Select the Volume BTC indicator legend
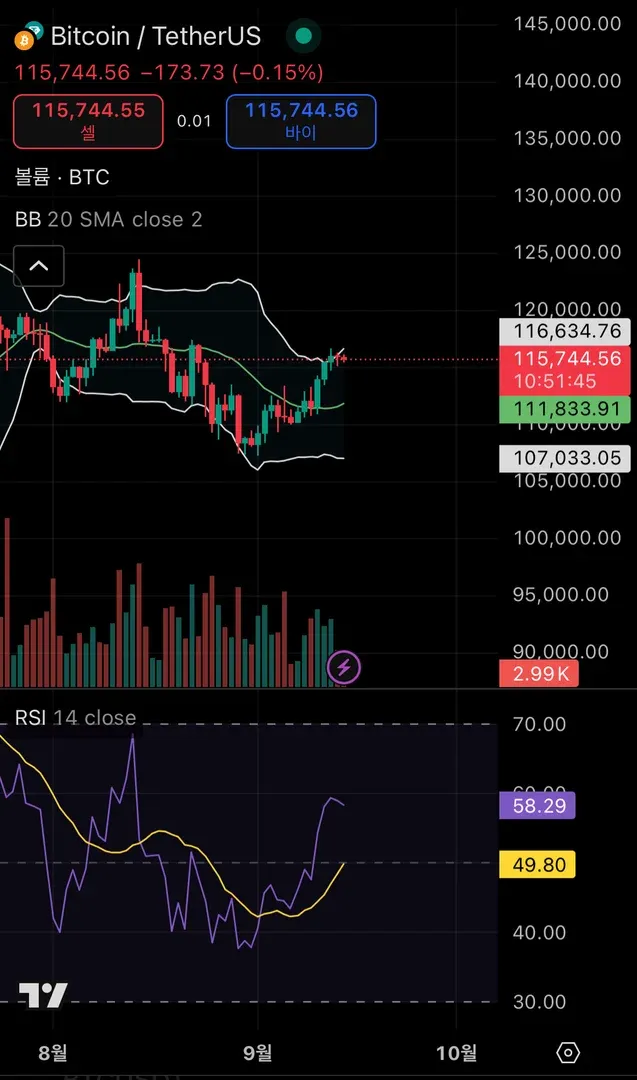637x1080 pixels. [62, 177]
